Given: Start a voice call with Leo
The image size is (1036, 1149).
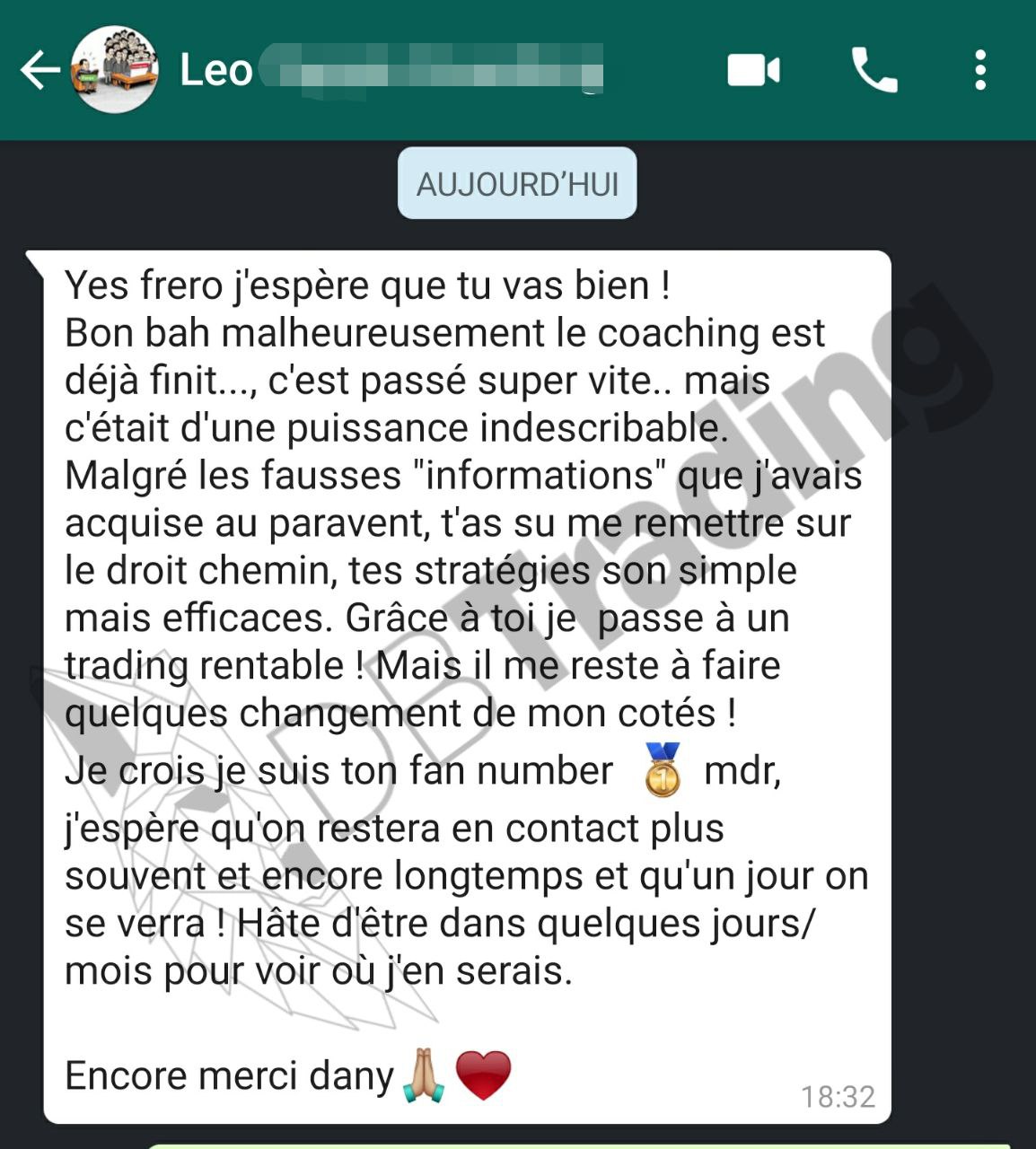Looking at the screenshot, I should (873, 70).
